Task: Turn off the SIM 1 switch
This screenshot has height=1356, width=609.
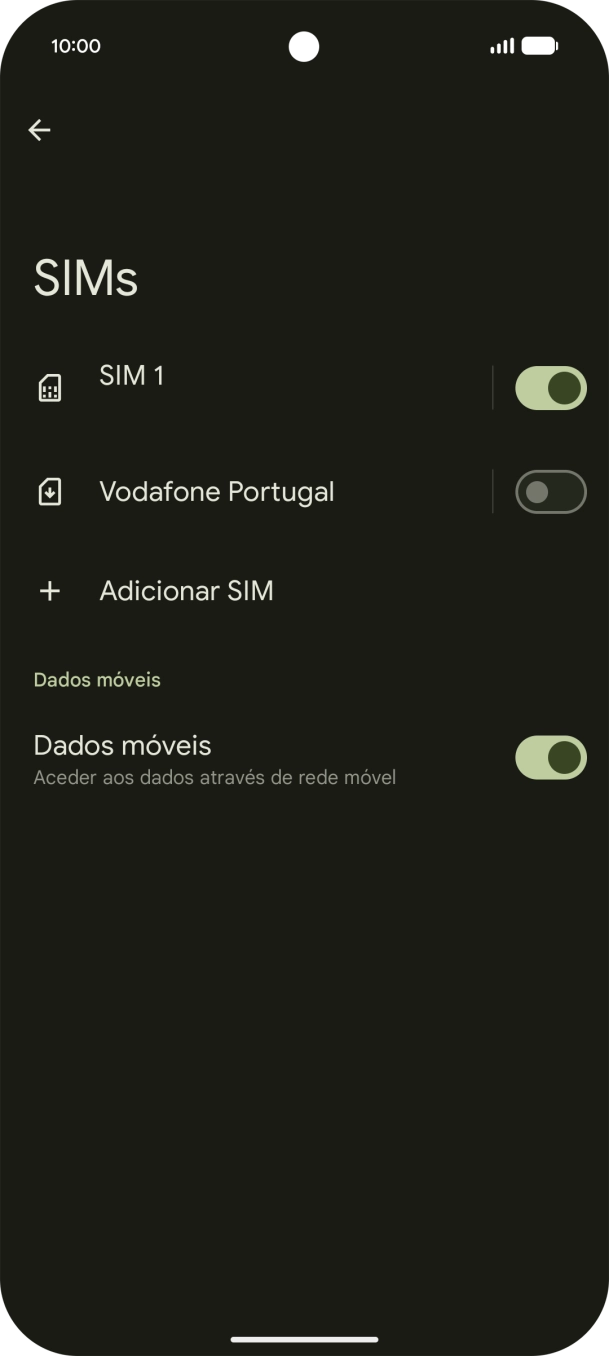Action: tap(550, 388)
